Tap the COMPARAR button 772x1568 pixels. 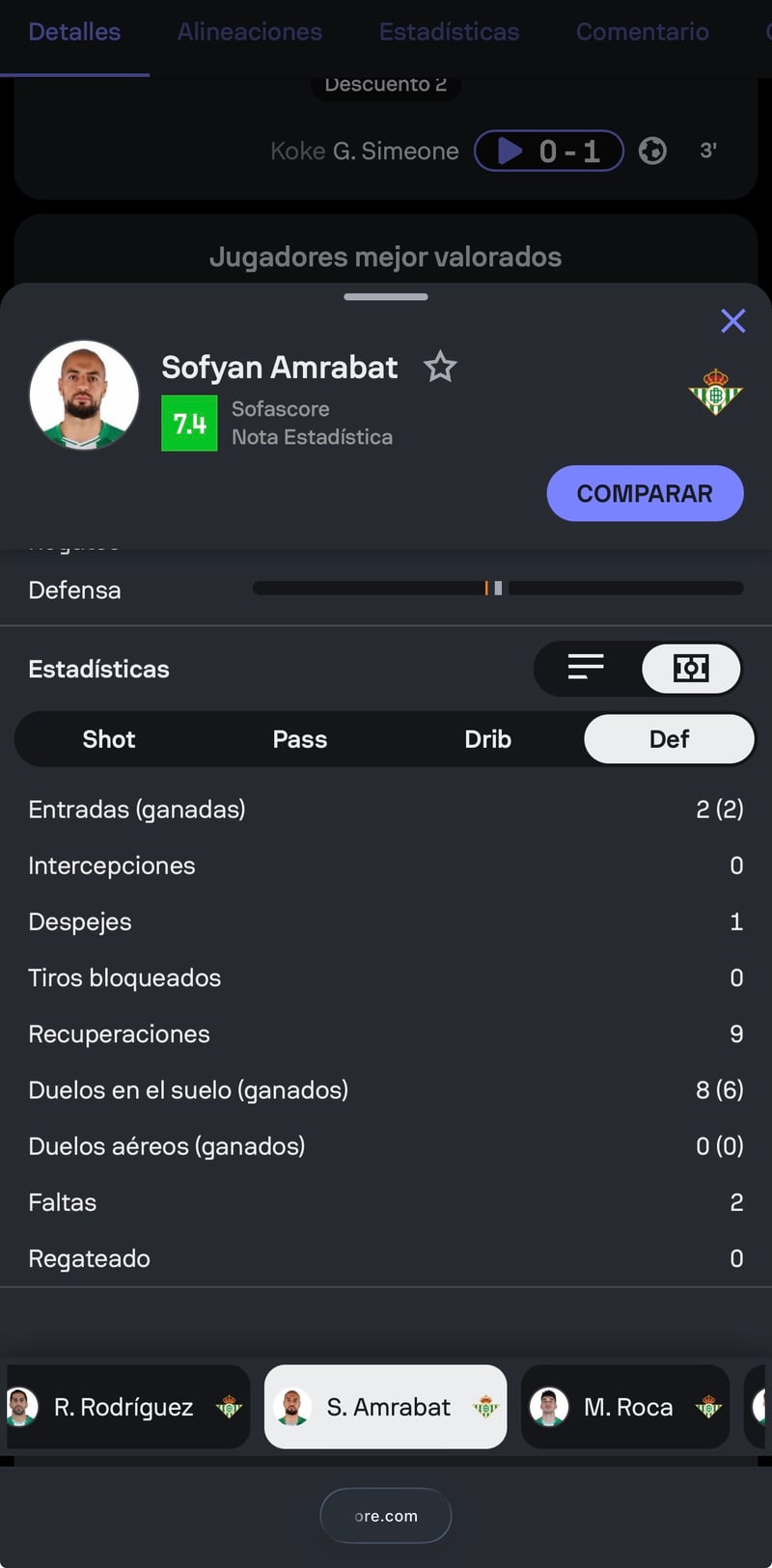pyautogui.click(x=645, y=493)
